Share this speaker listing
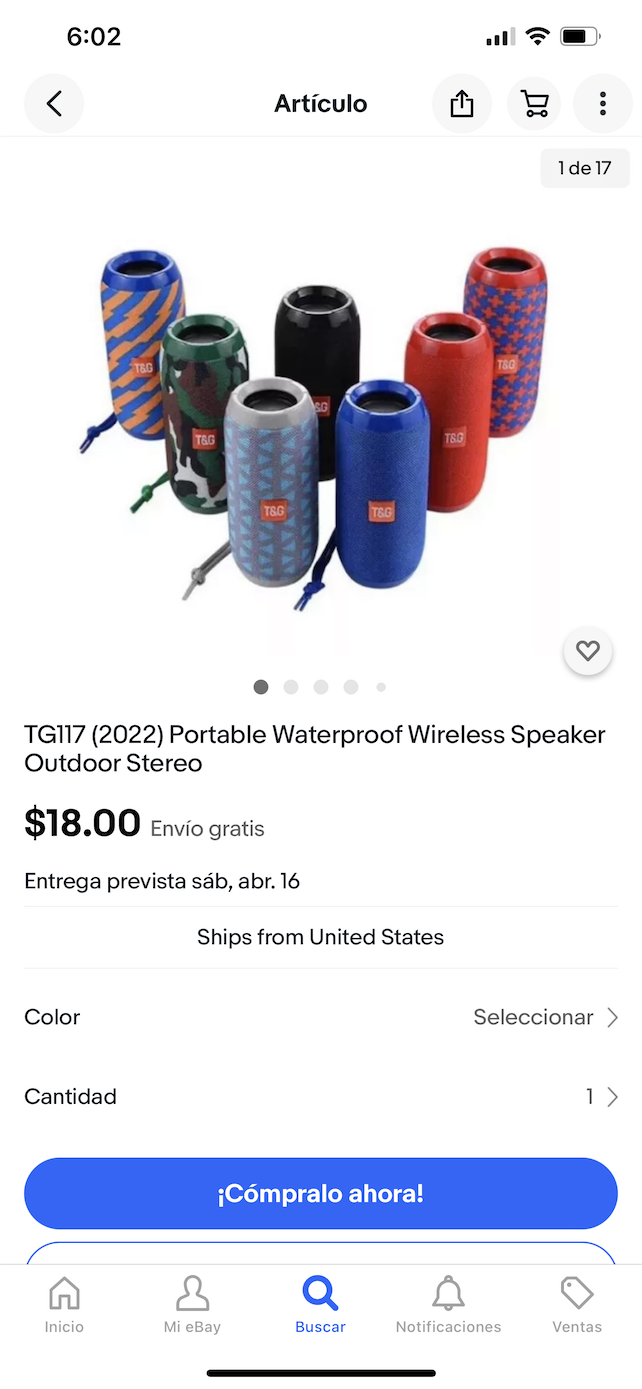642x1389 pixels. pos(461,104)
